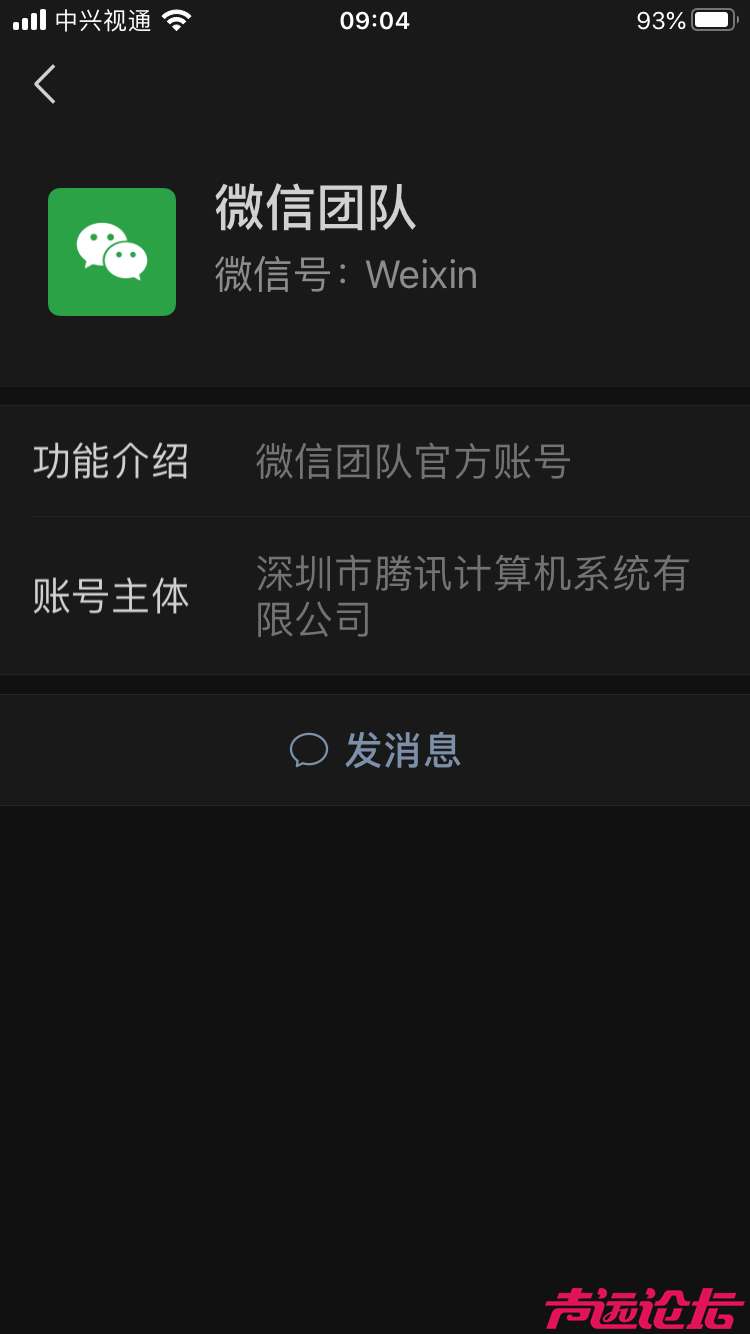Select the 微信号 Weixin ID text
The image size is (750, 1334).
(x=345, y=275)
